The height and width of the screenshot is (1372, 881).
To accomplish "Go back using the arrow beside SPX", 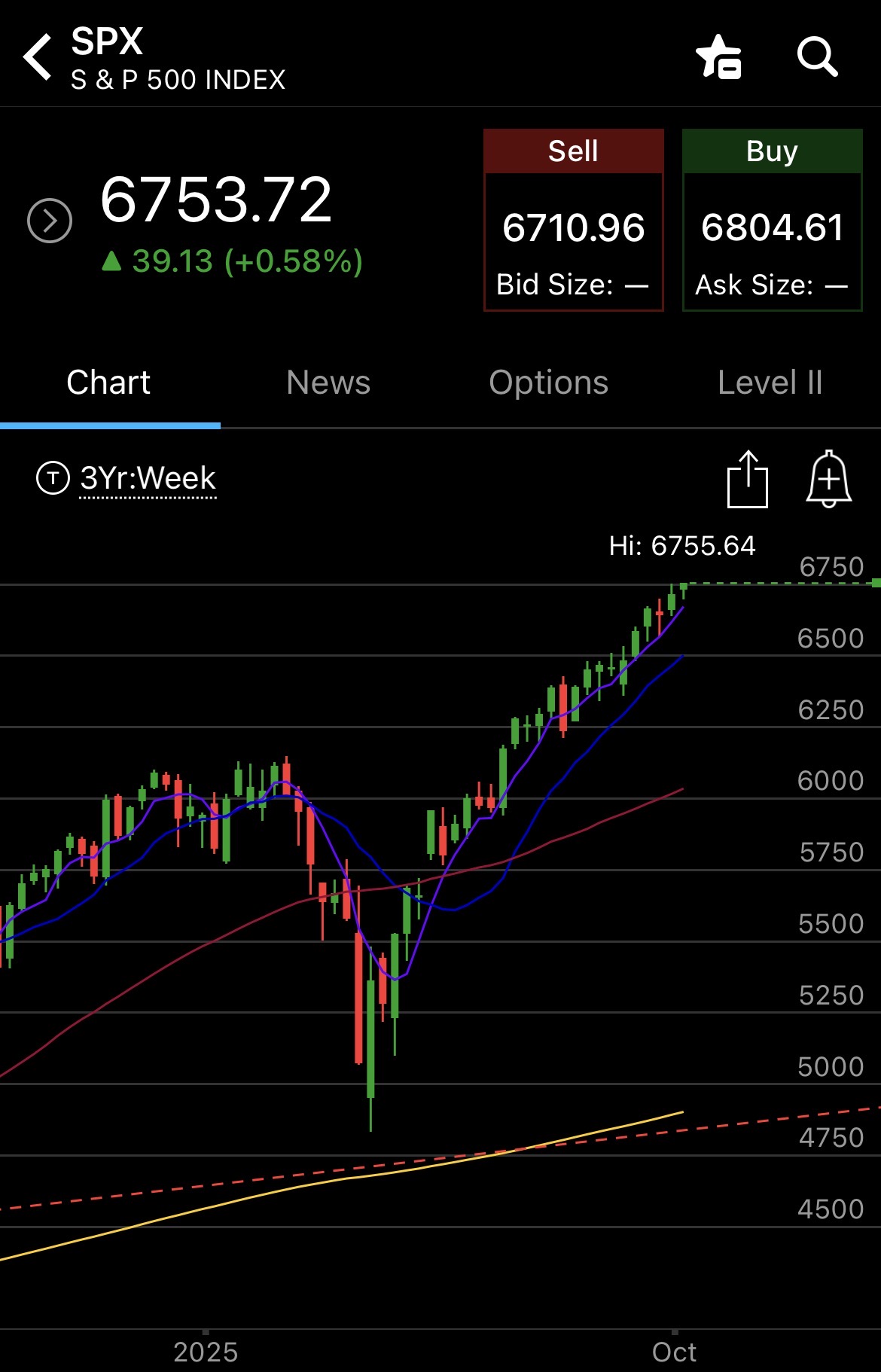I will 38,56.
